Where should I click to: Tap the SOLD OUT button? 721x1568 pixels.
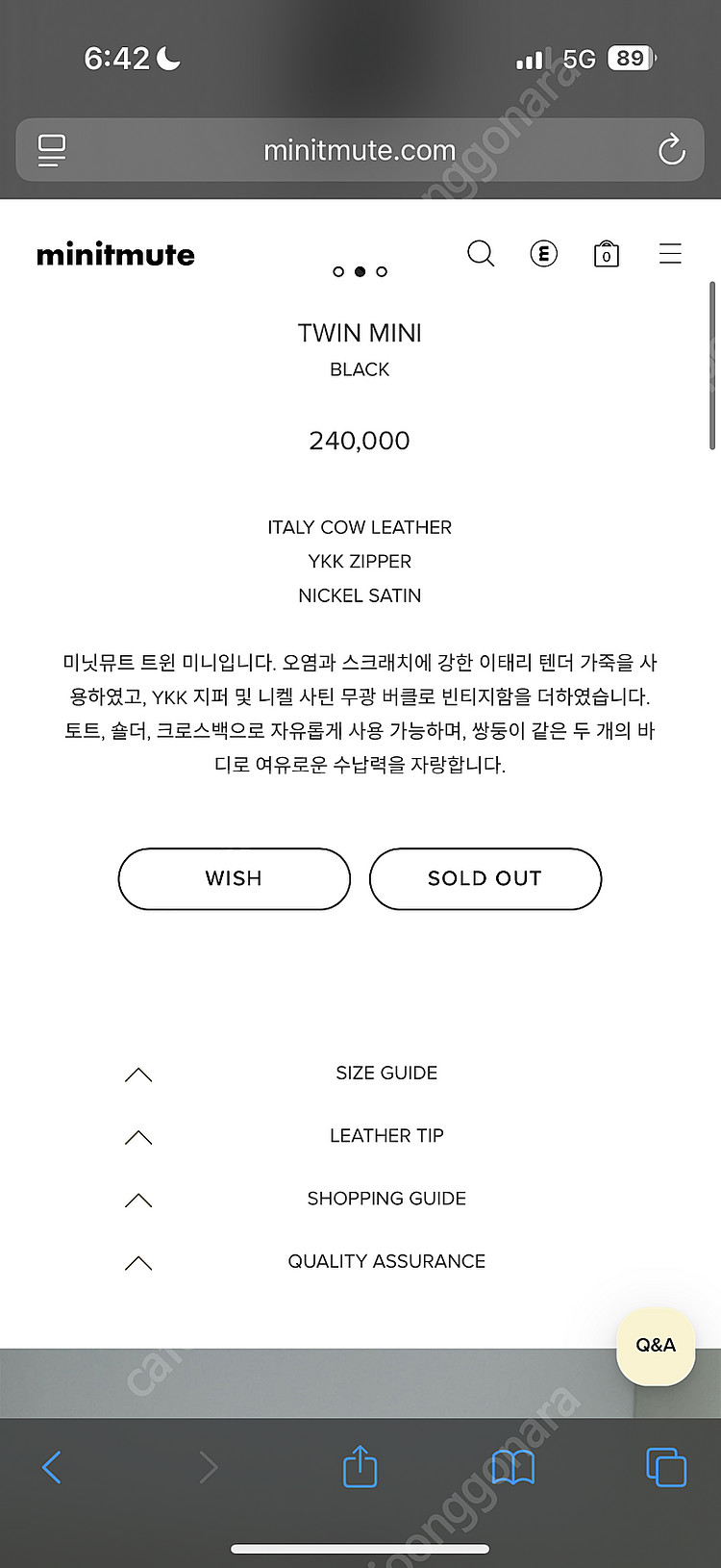pyautogui.click(x=485, y=878)
